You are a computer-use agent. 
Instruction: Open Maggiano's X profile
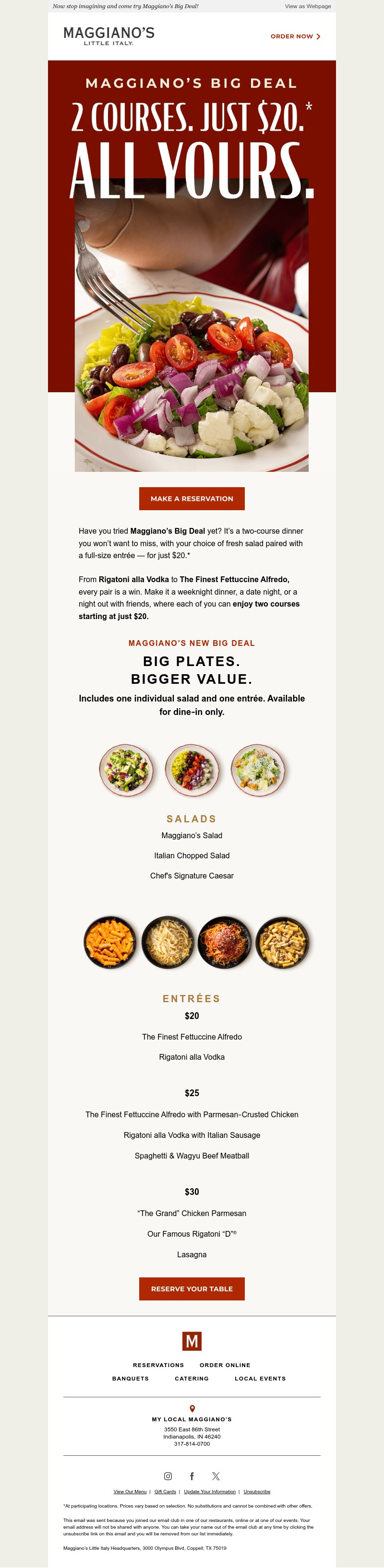(216, 1476)
